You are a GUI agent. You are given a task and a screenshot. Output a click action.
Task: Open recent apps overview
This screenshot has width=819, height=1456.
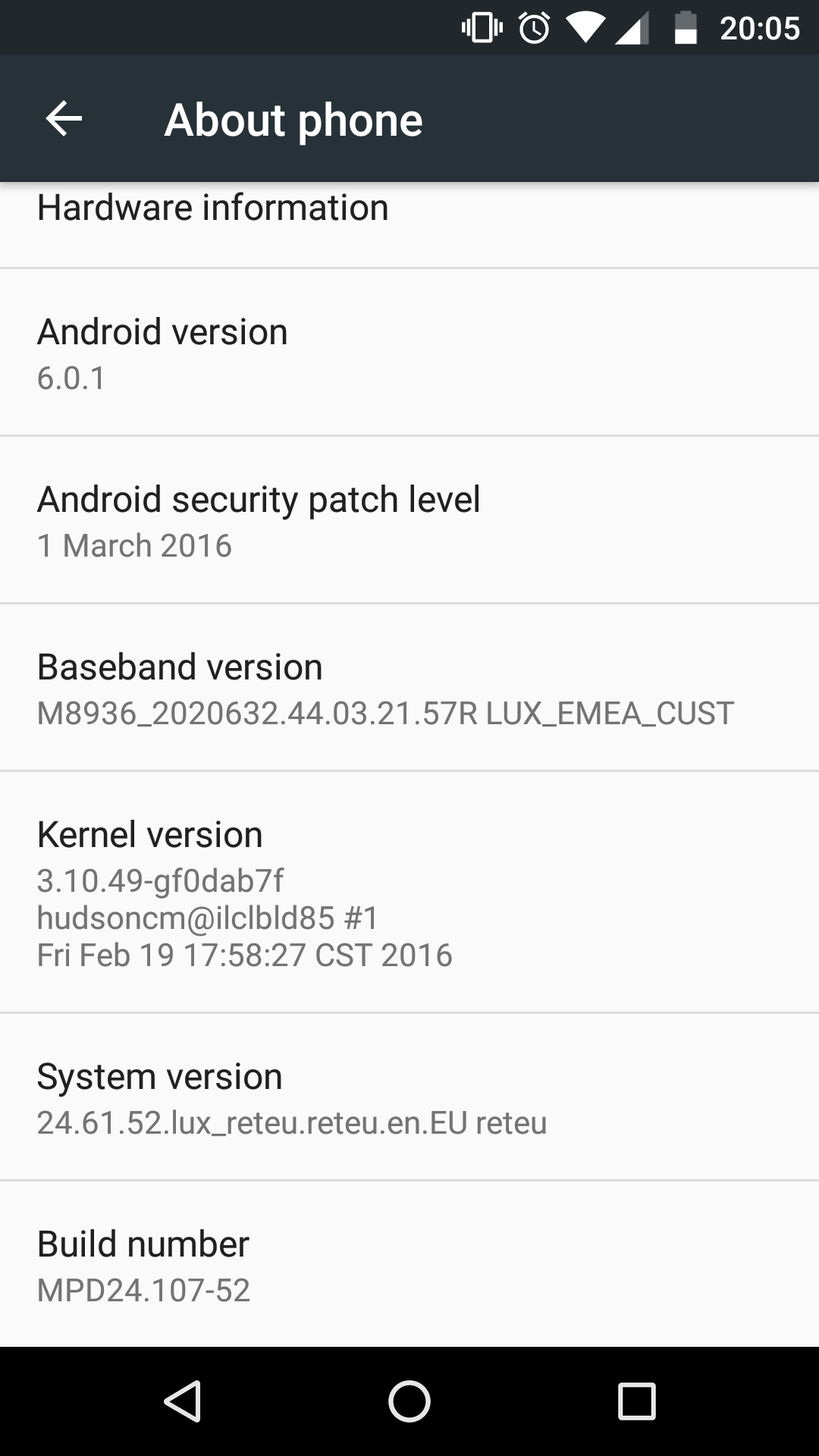pos(636,1401)
